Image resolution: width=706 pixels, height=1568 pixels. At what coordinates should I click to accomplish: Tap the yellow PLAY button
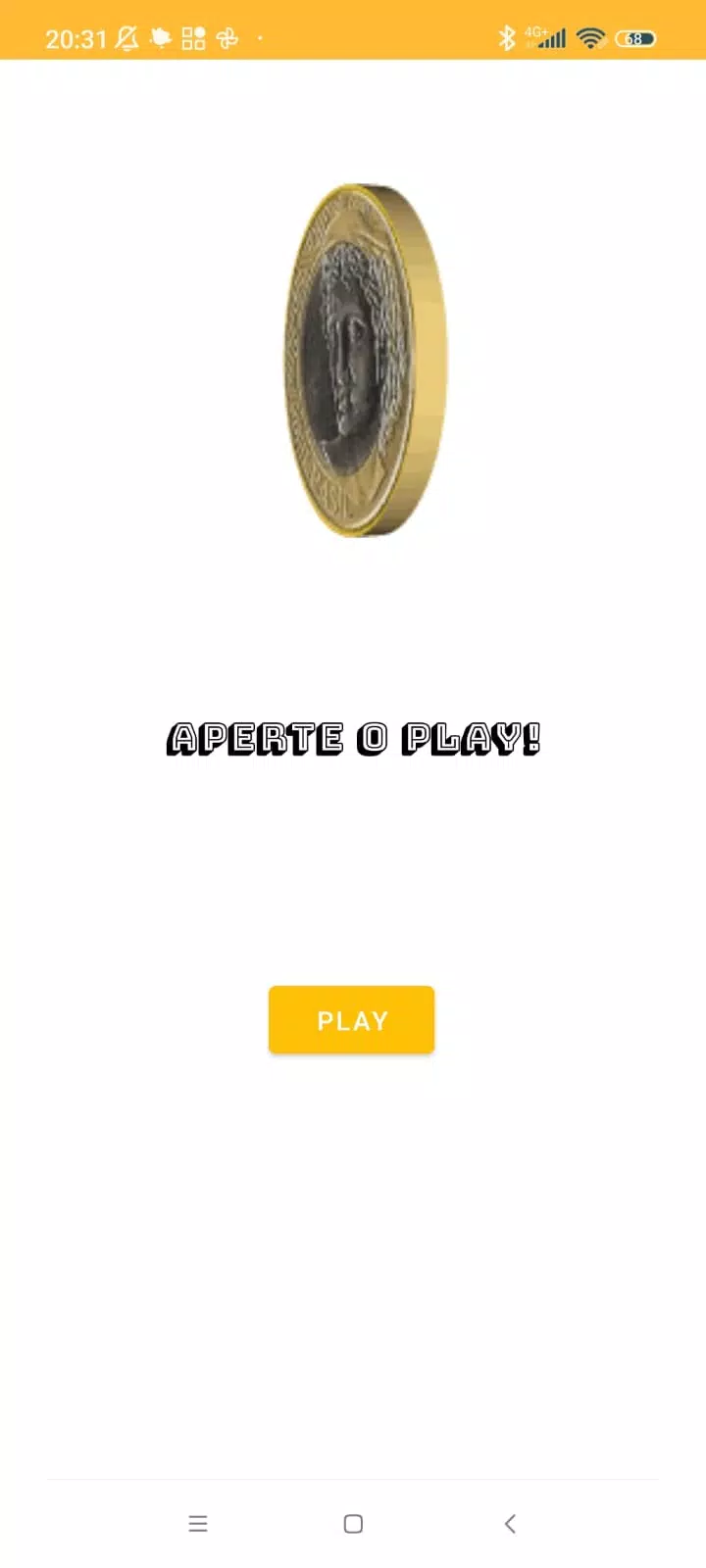pos(351,1020)
